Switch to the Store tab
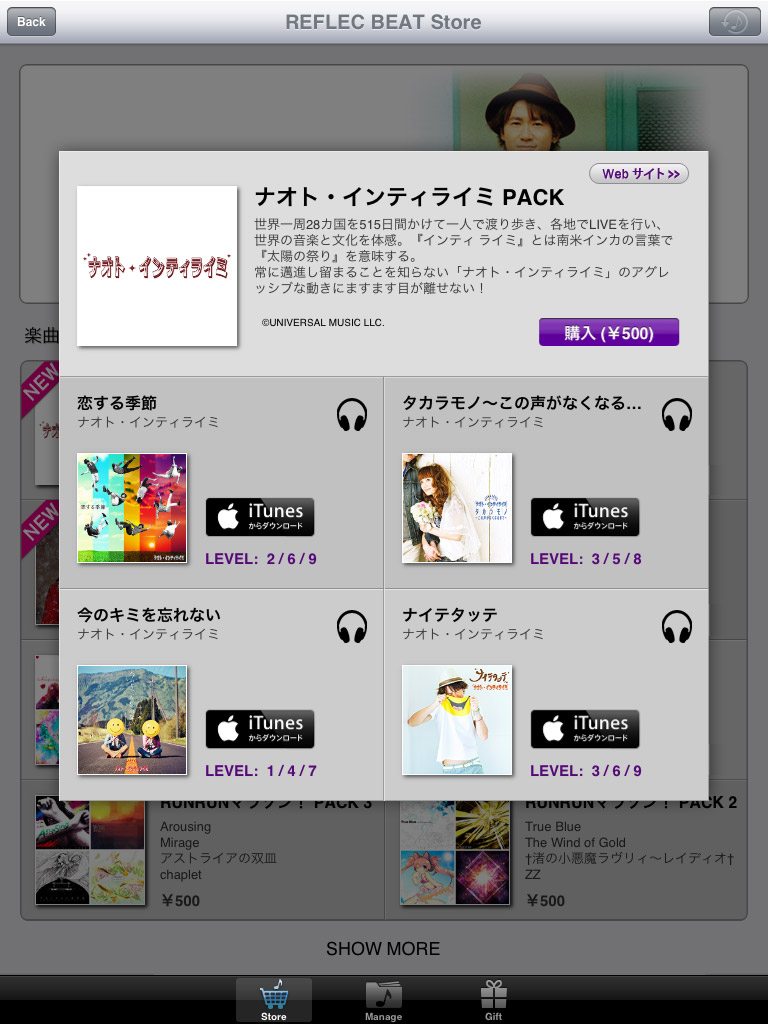The width and height of the screenshot is (768, 1024). [x=273, y=1000]
